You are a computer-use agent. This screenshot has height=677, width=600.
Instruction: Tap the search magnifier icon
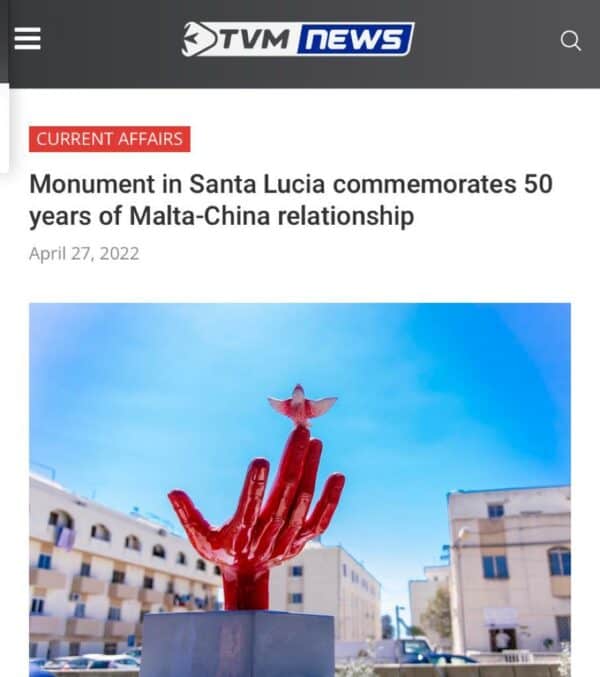click(x=570, y=41)
